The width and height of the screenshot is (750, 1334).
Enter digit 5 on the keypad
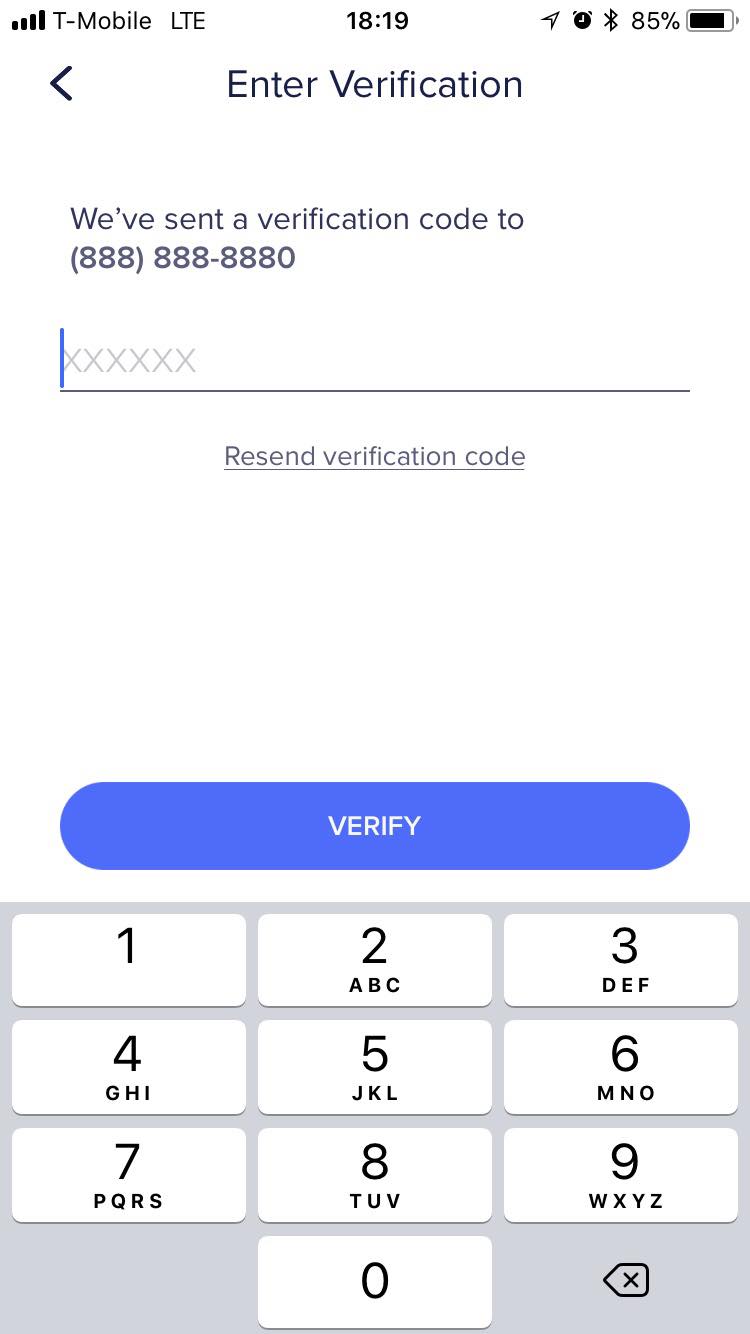pos(374,1066)
